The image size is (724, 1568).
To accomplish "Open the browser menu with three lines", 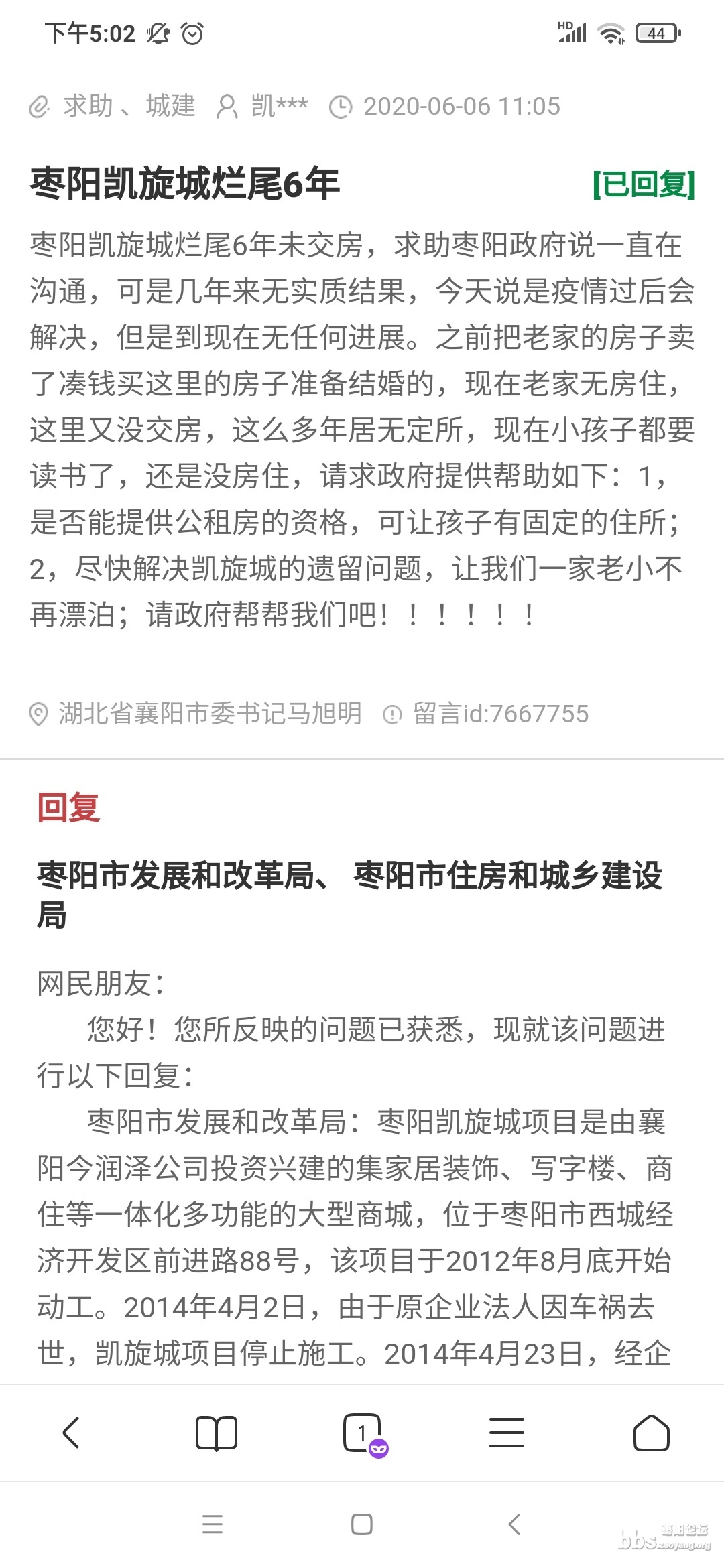I will [x=507, y=1433].
